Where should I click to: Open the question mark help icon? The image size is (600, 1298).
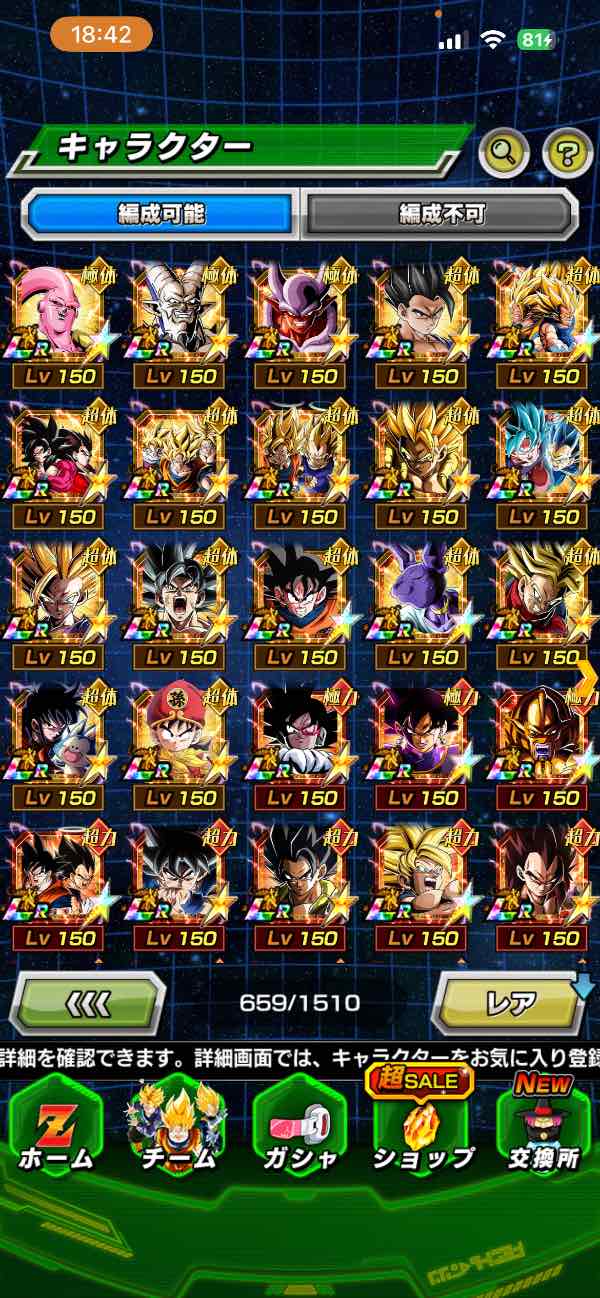pos(567,153)
